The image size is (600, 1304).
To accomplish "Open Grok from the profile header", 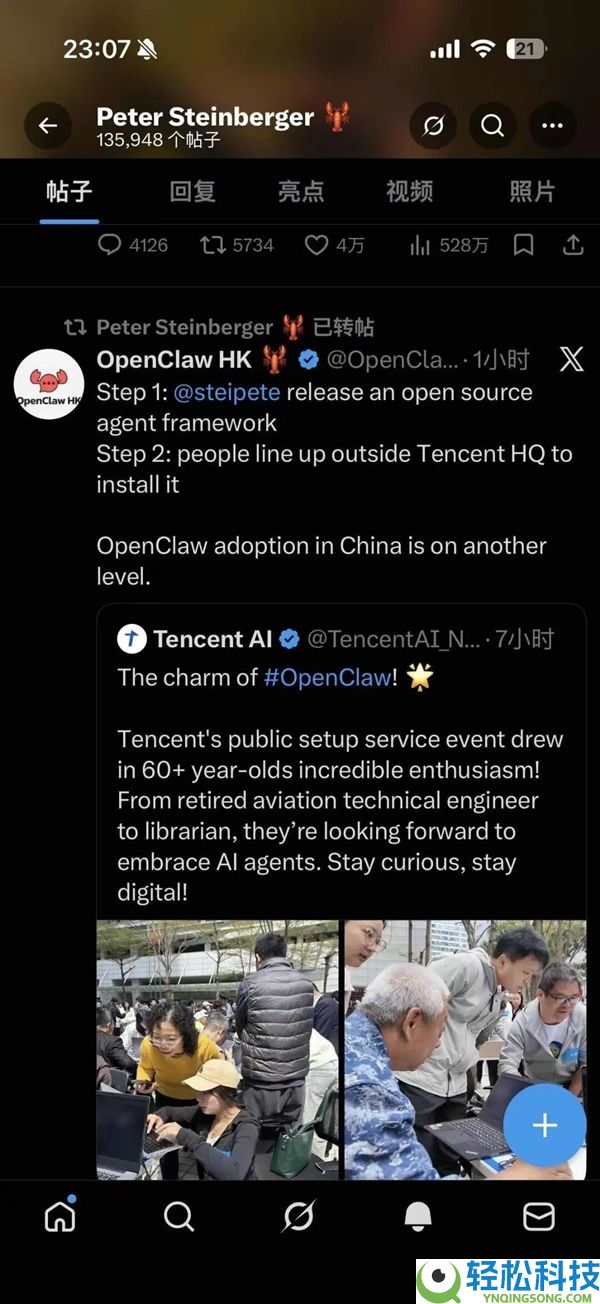I will [434, 126].
